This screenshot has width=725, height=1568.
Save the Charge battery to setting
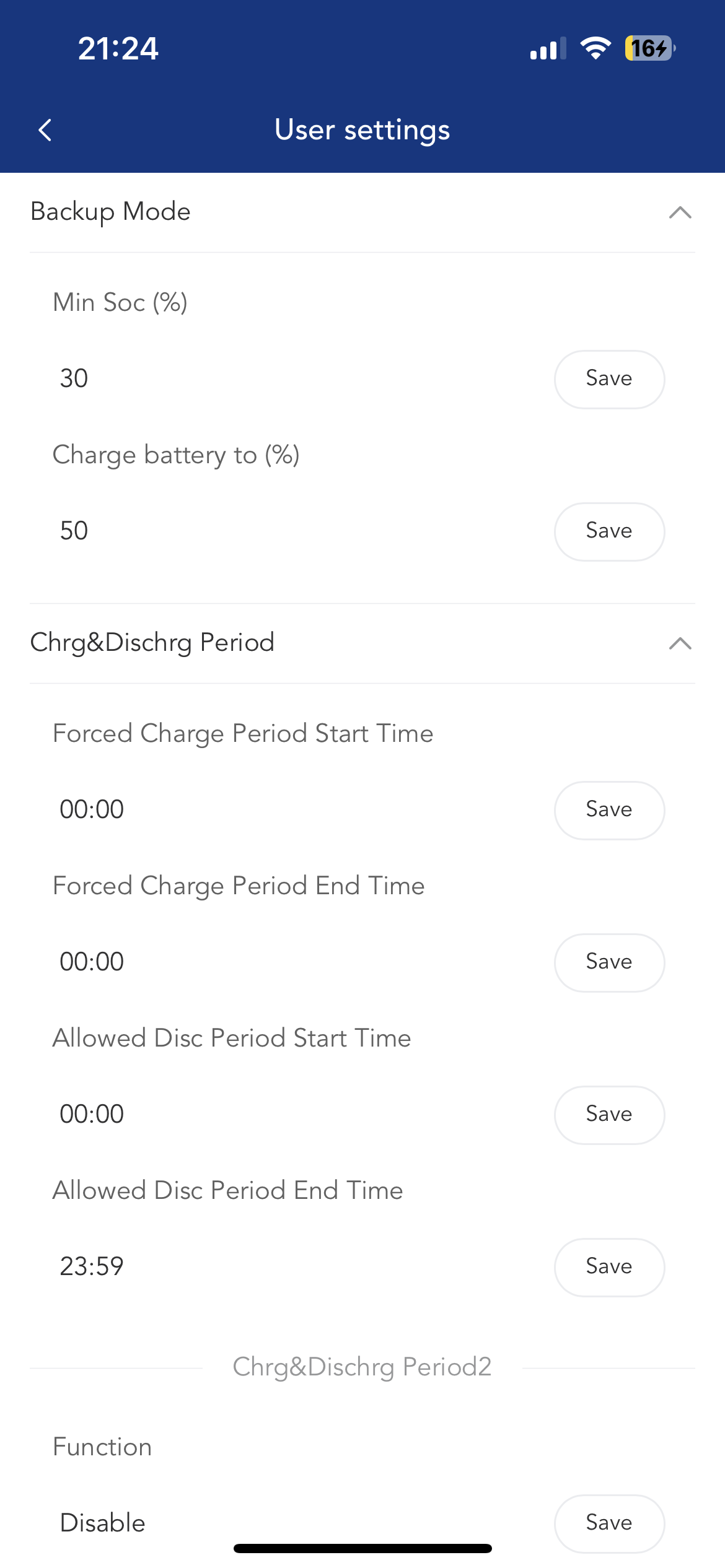tap(609, 531)
